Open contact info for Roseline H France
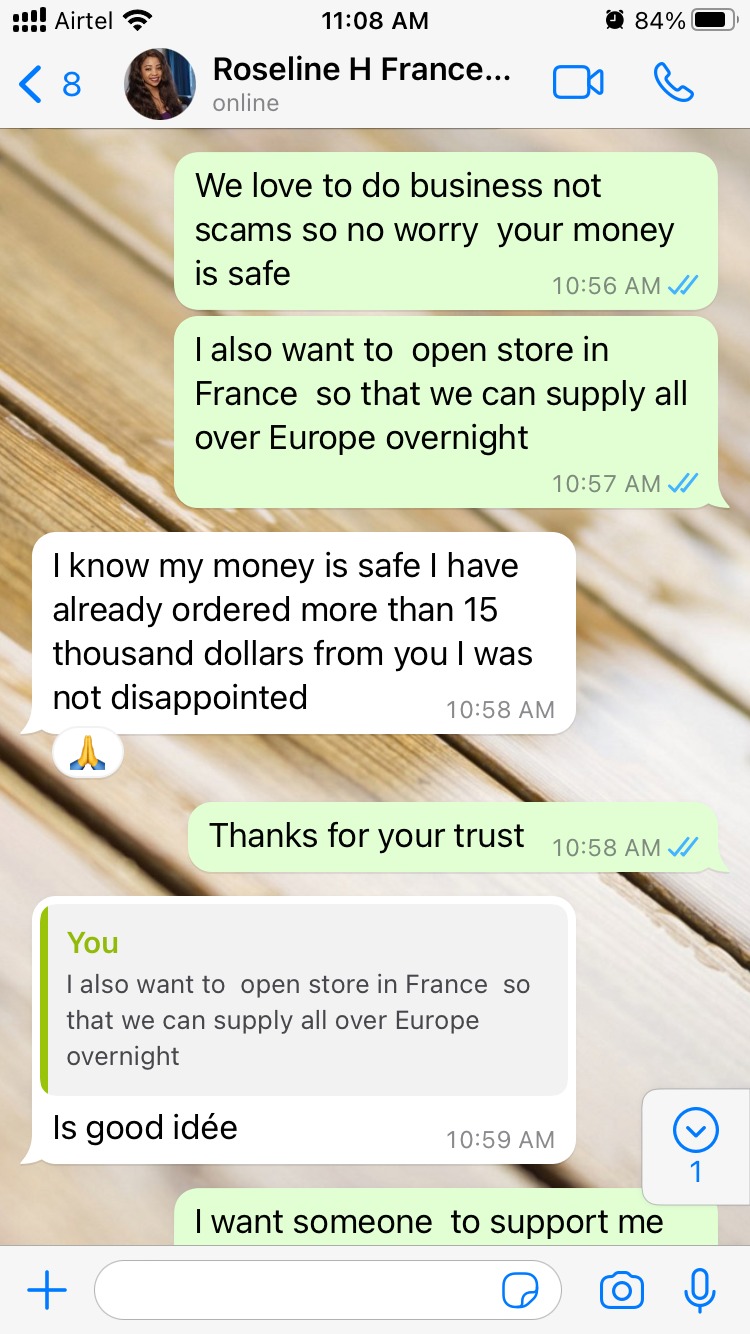 pos(360,84)
